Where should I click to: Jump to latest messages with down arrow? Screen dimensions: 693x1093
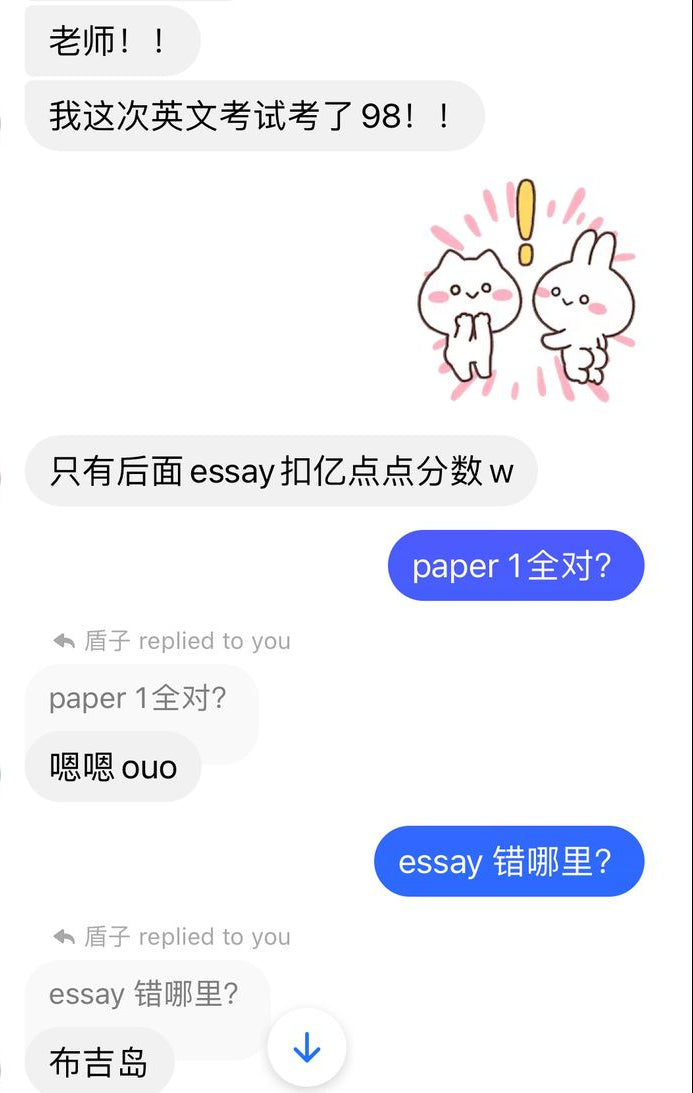click(307, 1048)
